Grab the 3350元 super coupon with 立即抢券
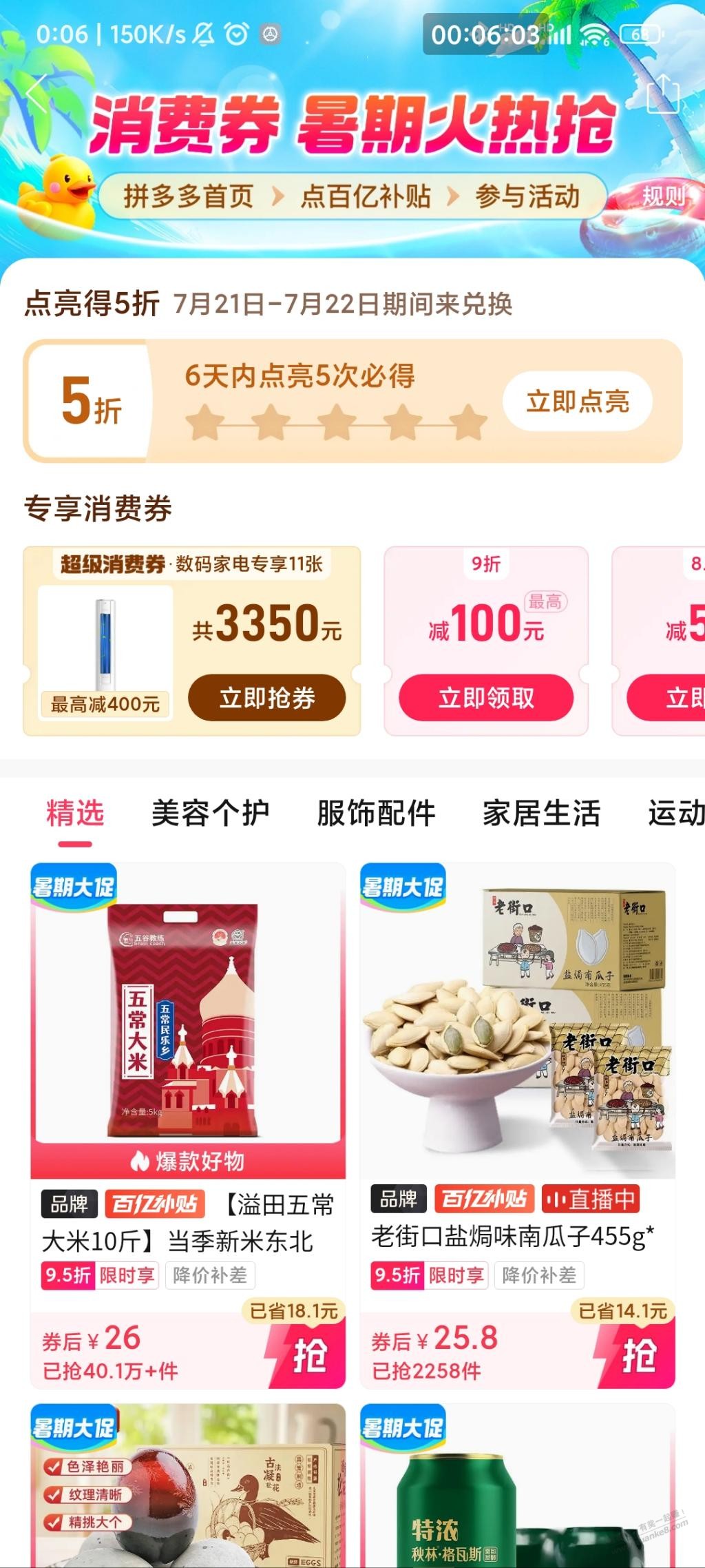705x1568 pixels. pyautogui.click(x=266, y=698)
